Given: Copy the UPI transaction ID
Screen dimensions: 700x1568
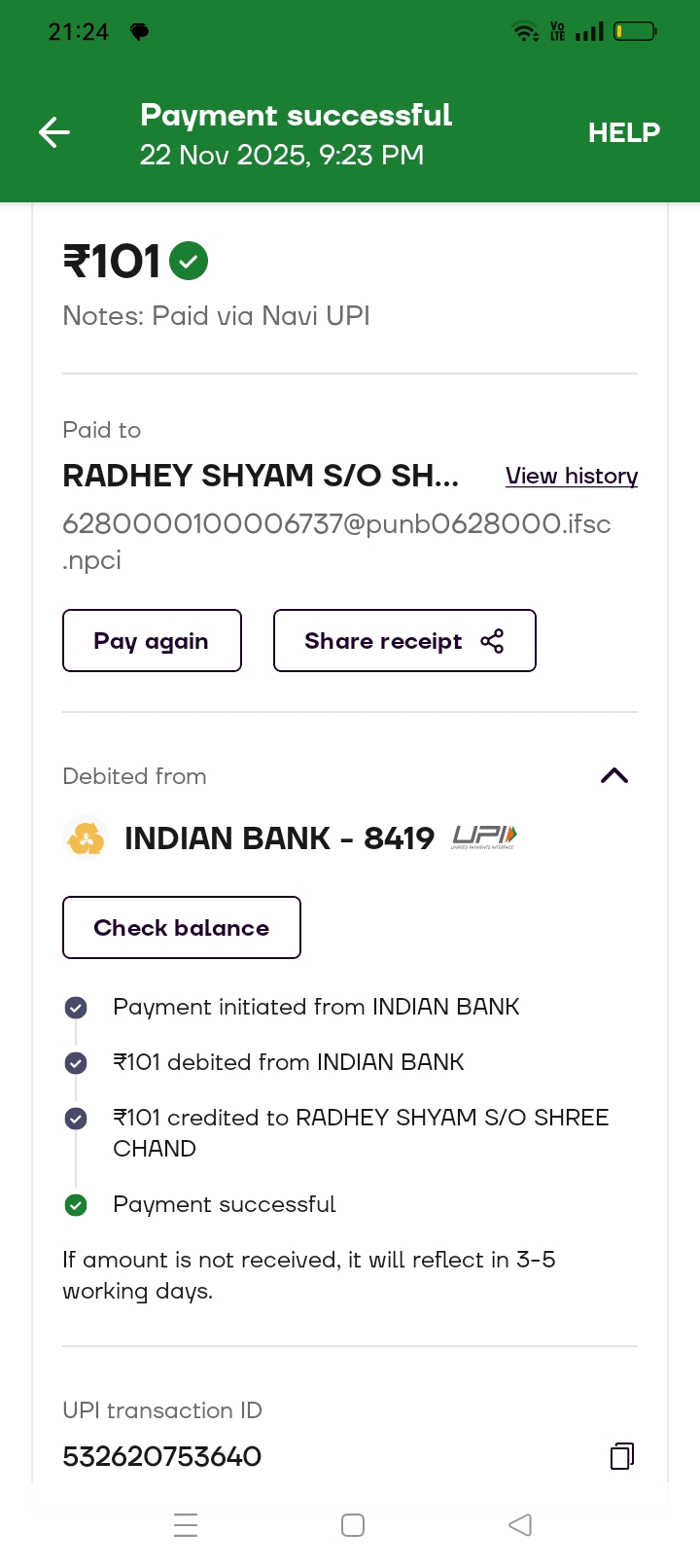Looking at the screenshot, I should pyautogui.click(x=622, y=1455).
